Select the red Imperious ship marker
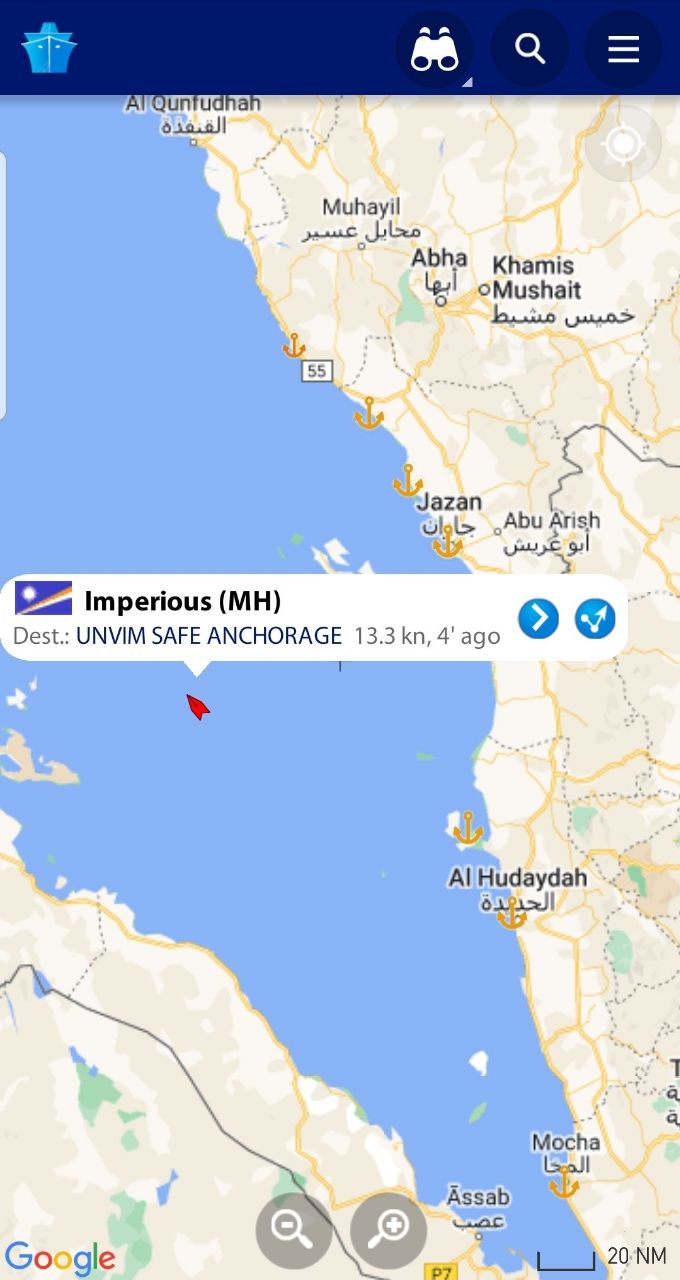The height and width of the screenshot is (1280, 680). (198, 707)
